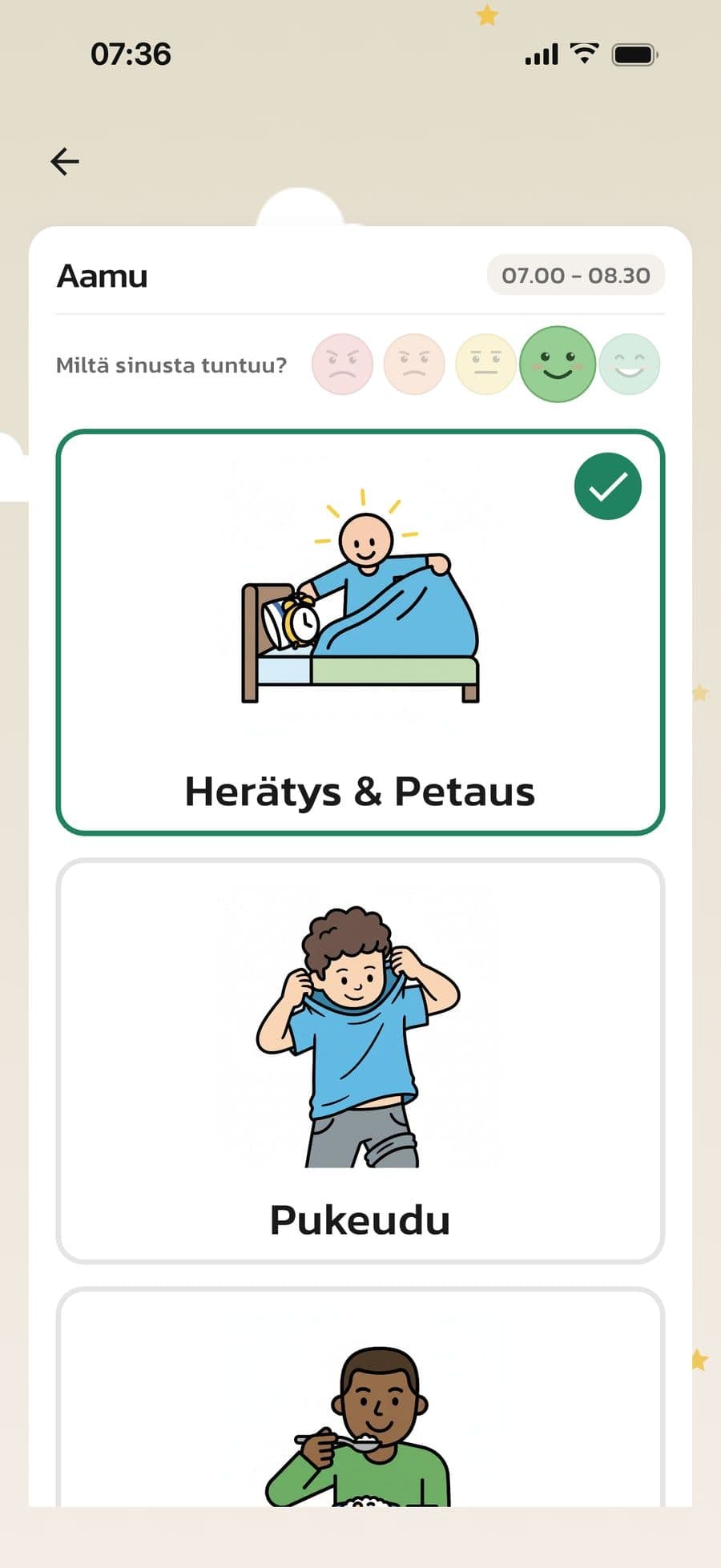Choose the slightly upset orange mood face
Image resolution: width=721 pixels, height=1568 pixels.
tap(414, 365)
